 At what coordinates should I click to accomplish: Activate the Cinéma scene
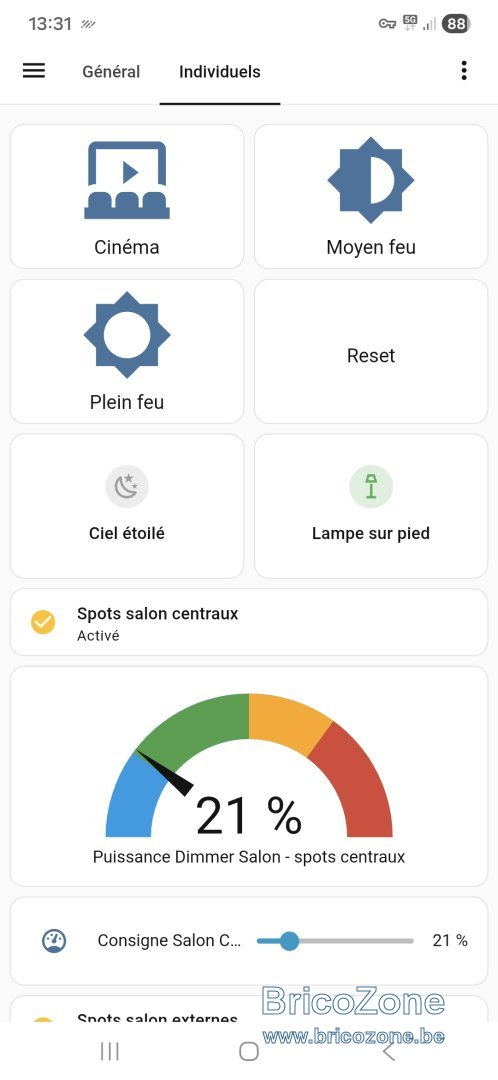[127, 196]
